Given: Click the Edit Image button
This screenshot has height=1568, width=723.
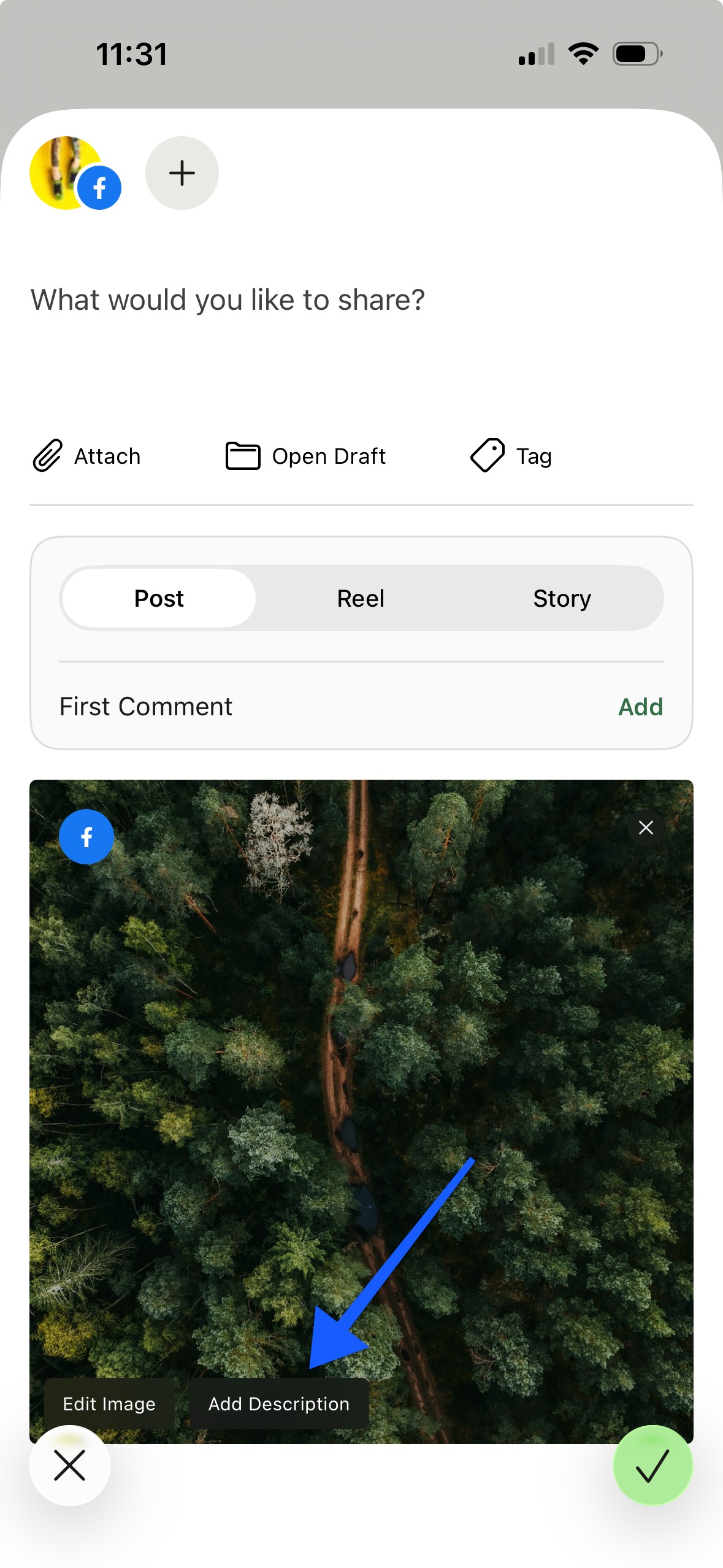Looking at the screenshot, I should (x=109, y=1404).
